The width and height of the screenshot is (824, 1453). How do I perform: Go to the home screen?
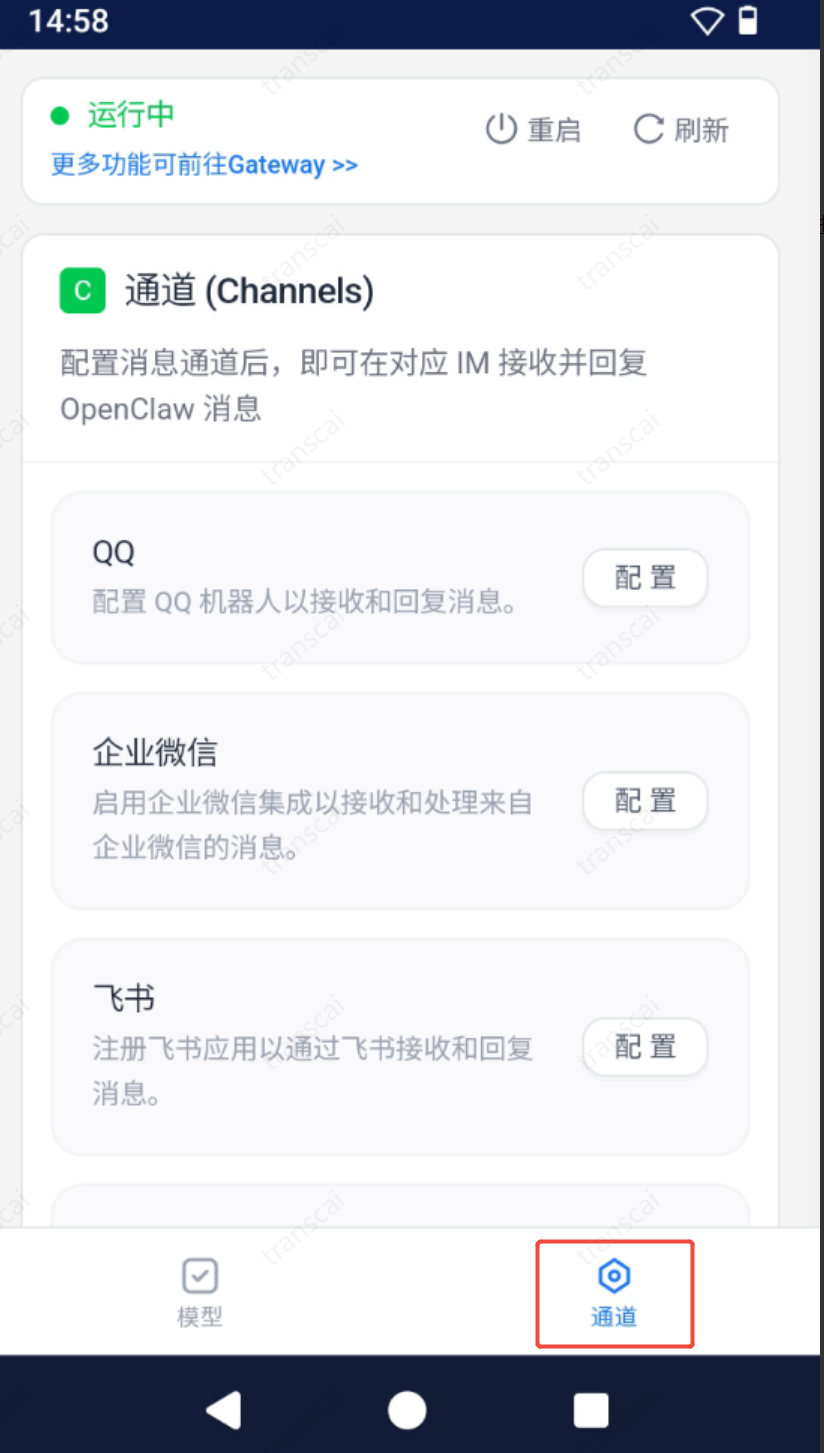tap(407, 1410)
